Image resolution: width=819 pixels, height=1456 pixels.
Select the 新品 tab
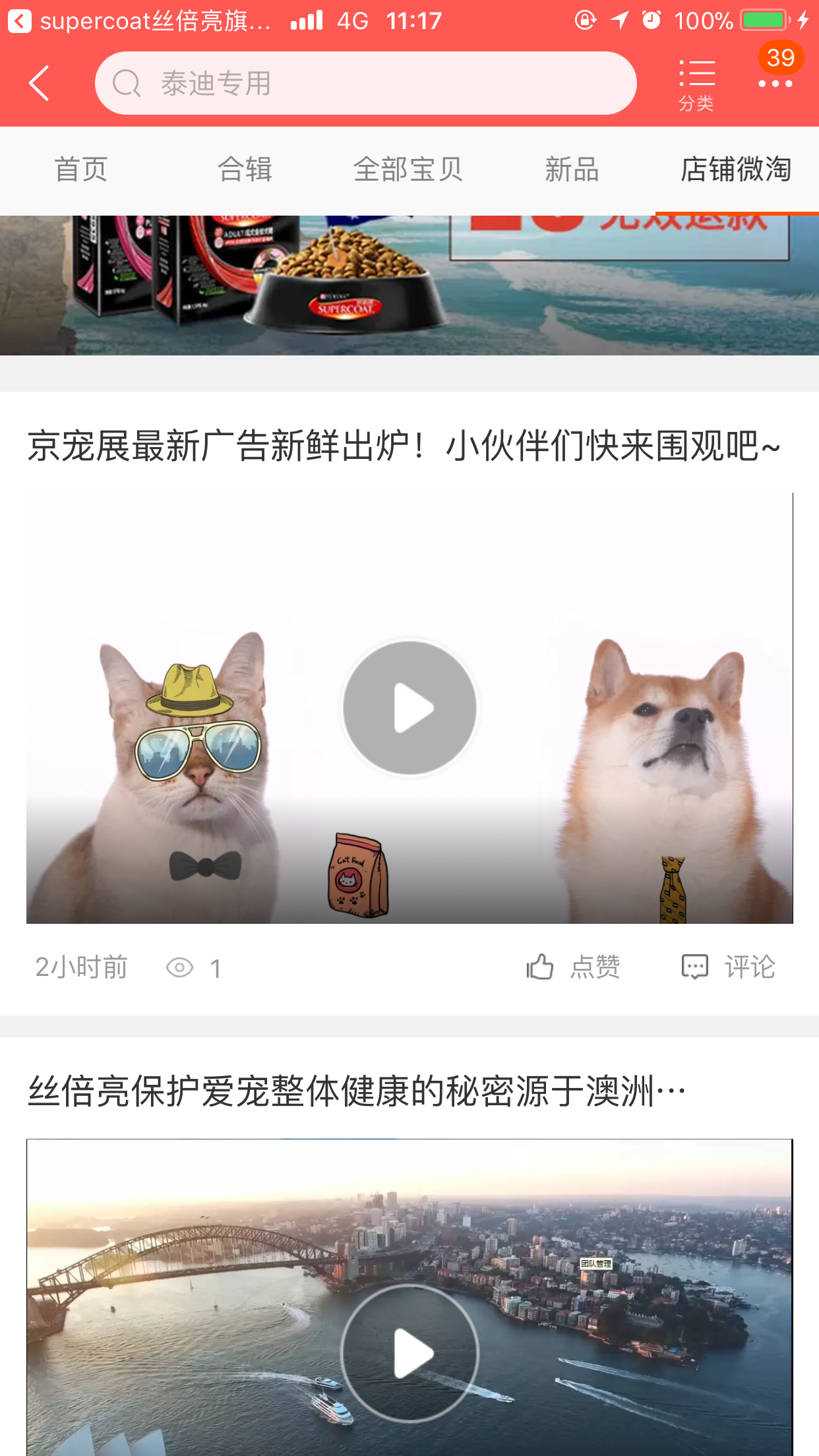coord(572,169)
